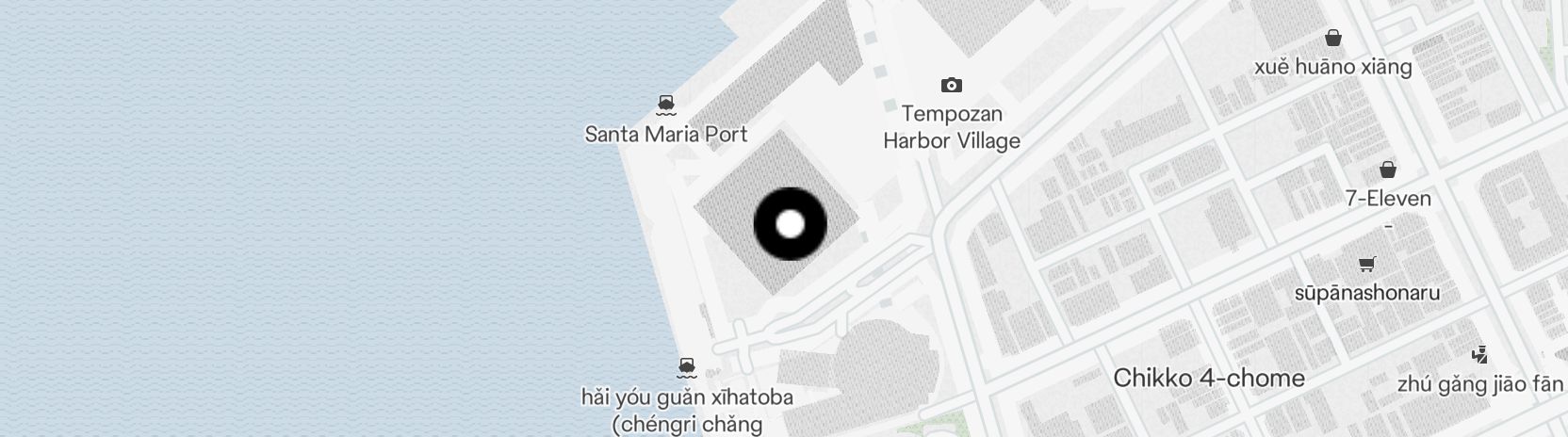Select the xuě huāno xiāng shop marker
Viewport: 1568px width, 437px height.
[1333, 39]
